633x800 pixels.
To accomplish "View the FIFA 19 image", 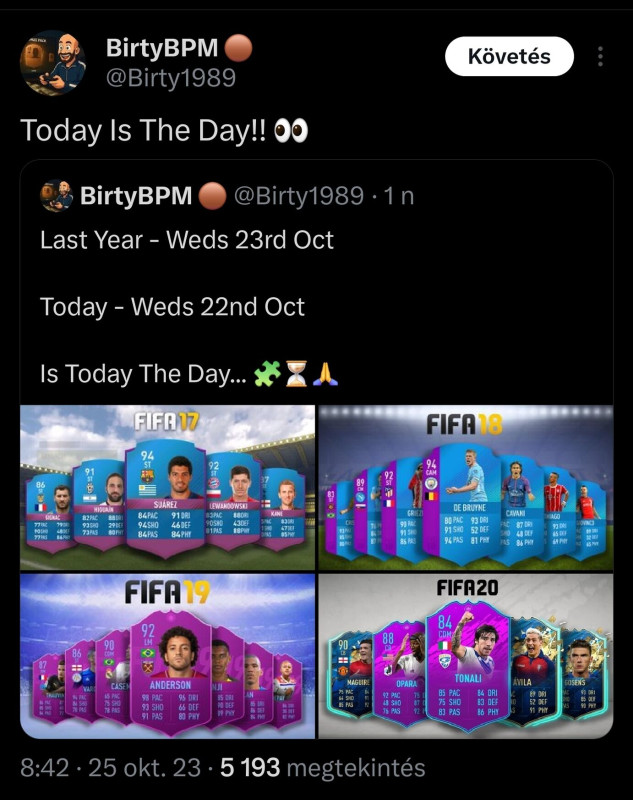I will pos(168,655).
